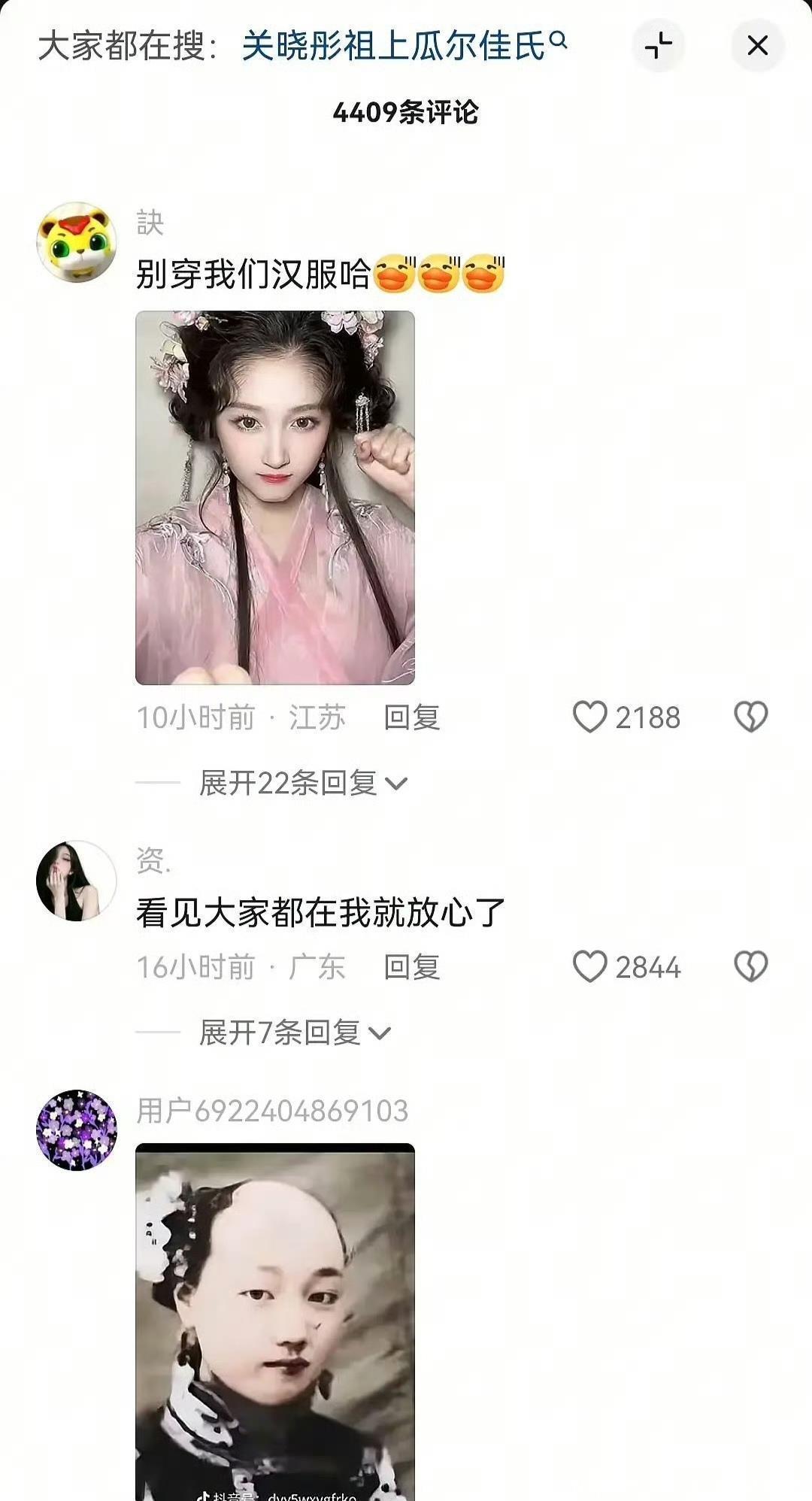Close the comments panel
Image resolution: width=812 pixels, height=1501 pixels.
point(757,46)
